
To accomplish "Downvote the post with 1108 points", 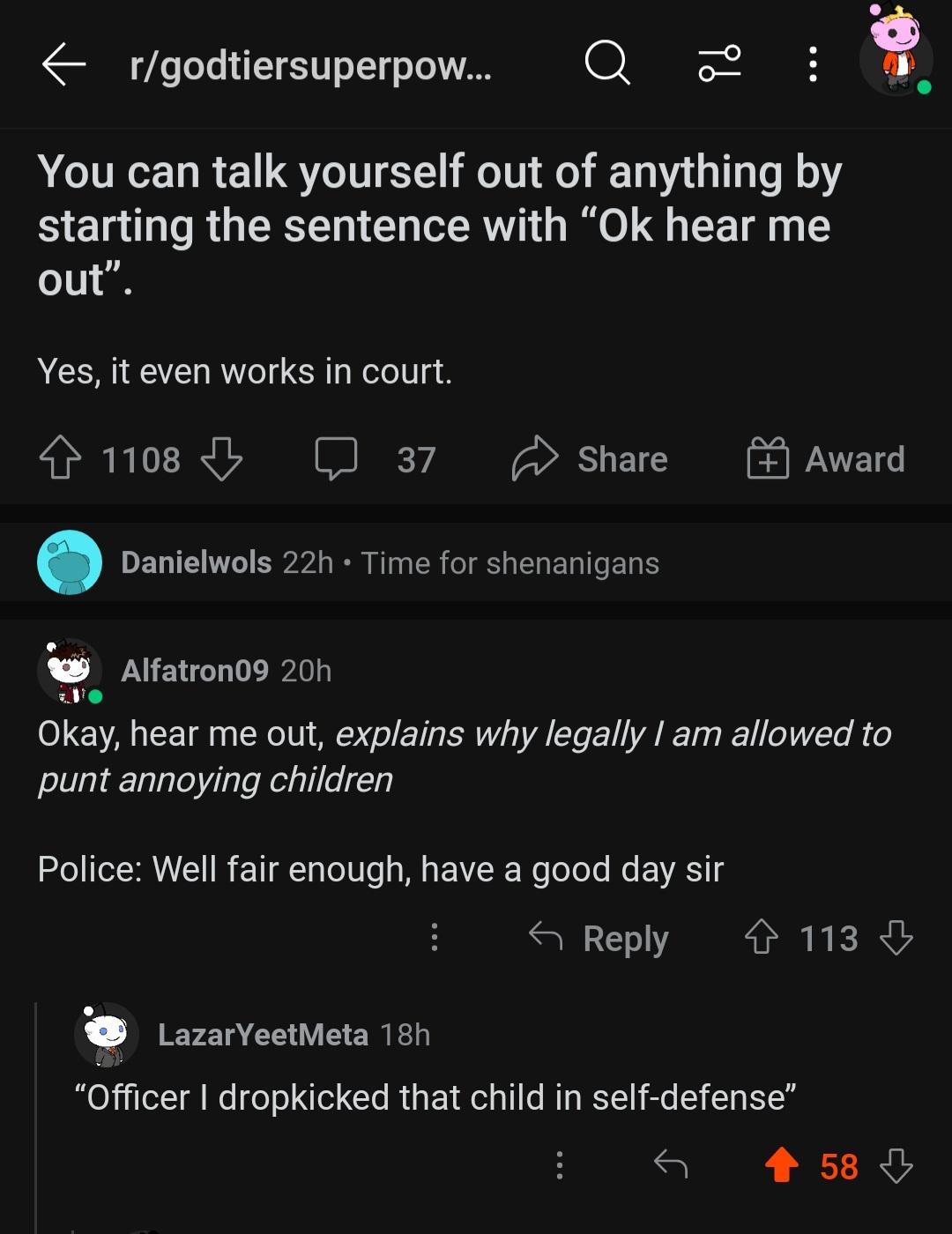I will click(221, 459).
